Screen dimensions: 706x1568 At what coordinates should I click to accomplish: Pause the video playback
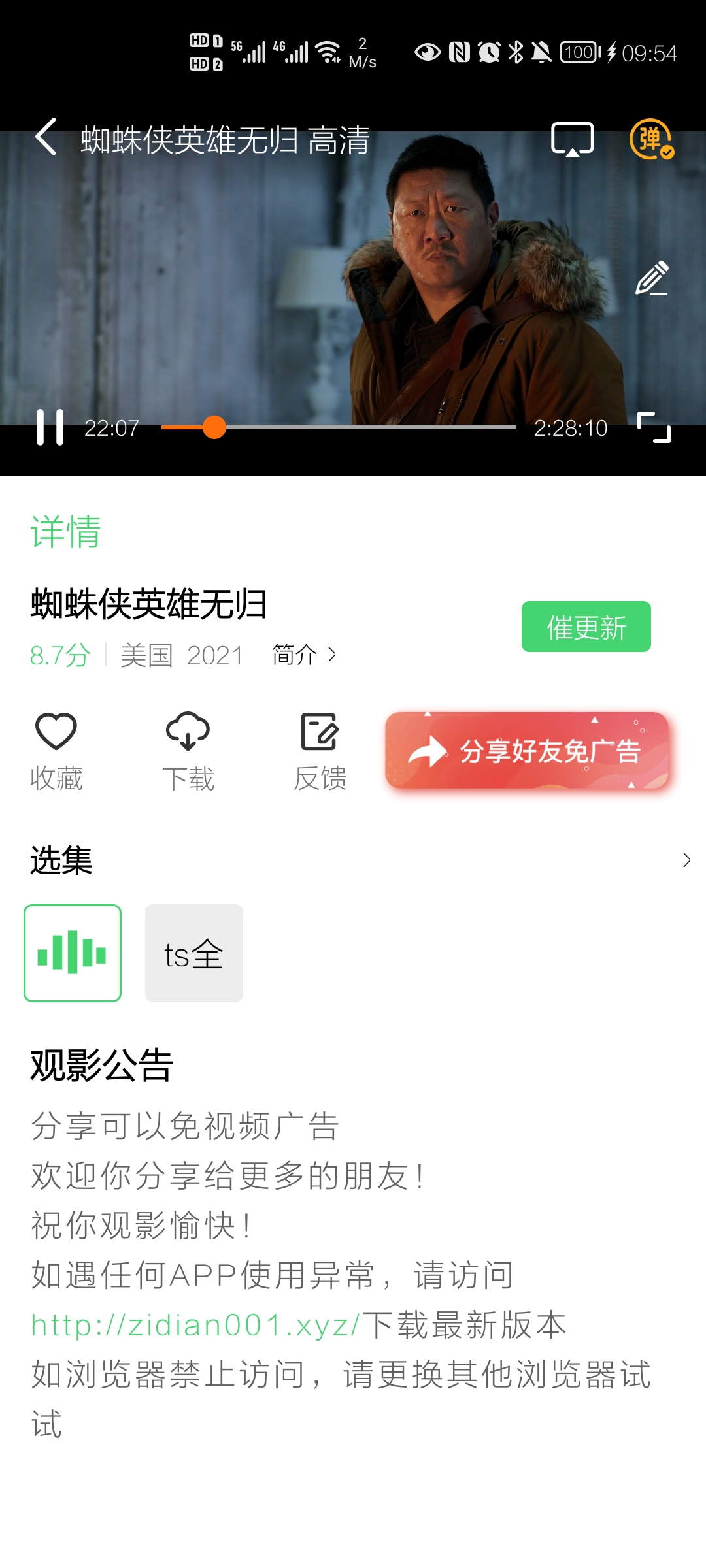pyautogui.click(x=52, y=429)
